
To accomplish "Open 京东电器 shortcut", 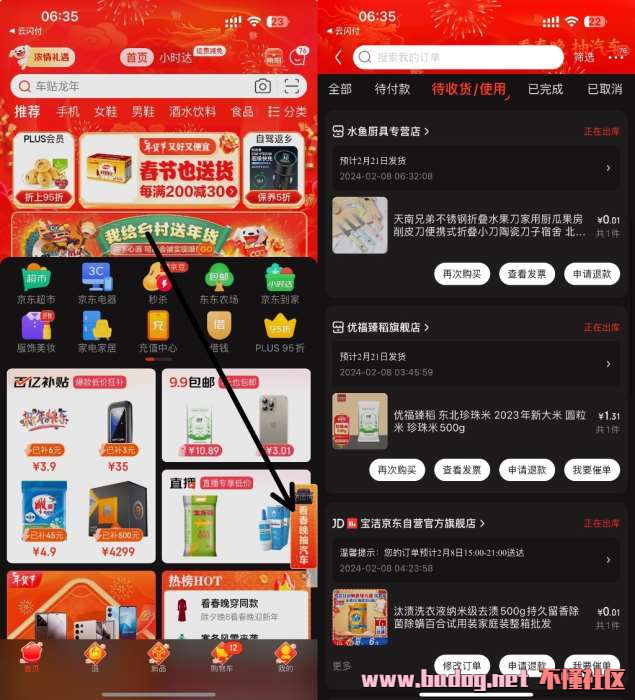I will [x=97, y=282].
